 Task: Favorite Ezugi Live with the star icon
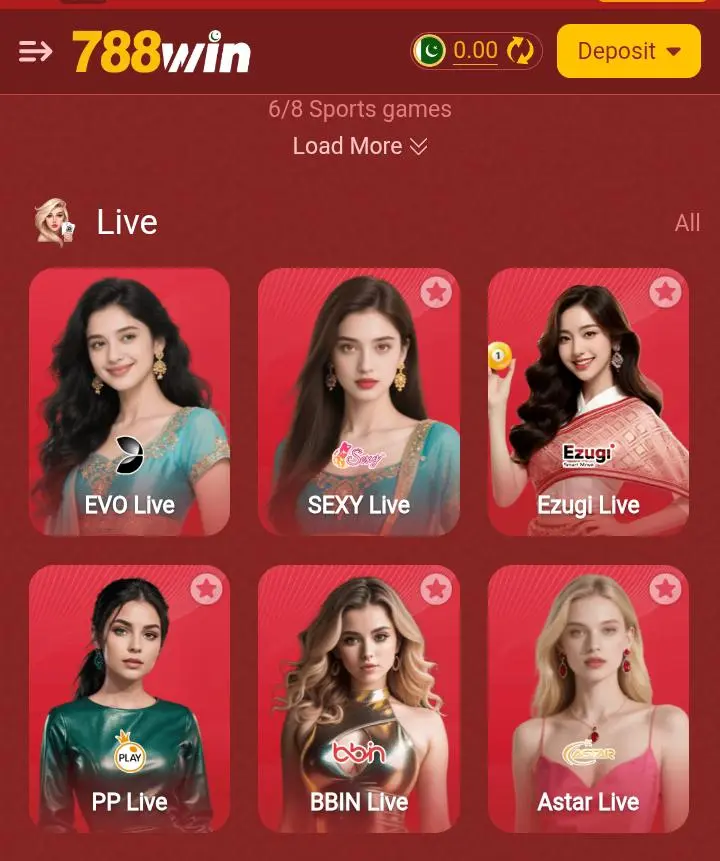(665, 292)
